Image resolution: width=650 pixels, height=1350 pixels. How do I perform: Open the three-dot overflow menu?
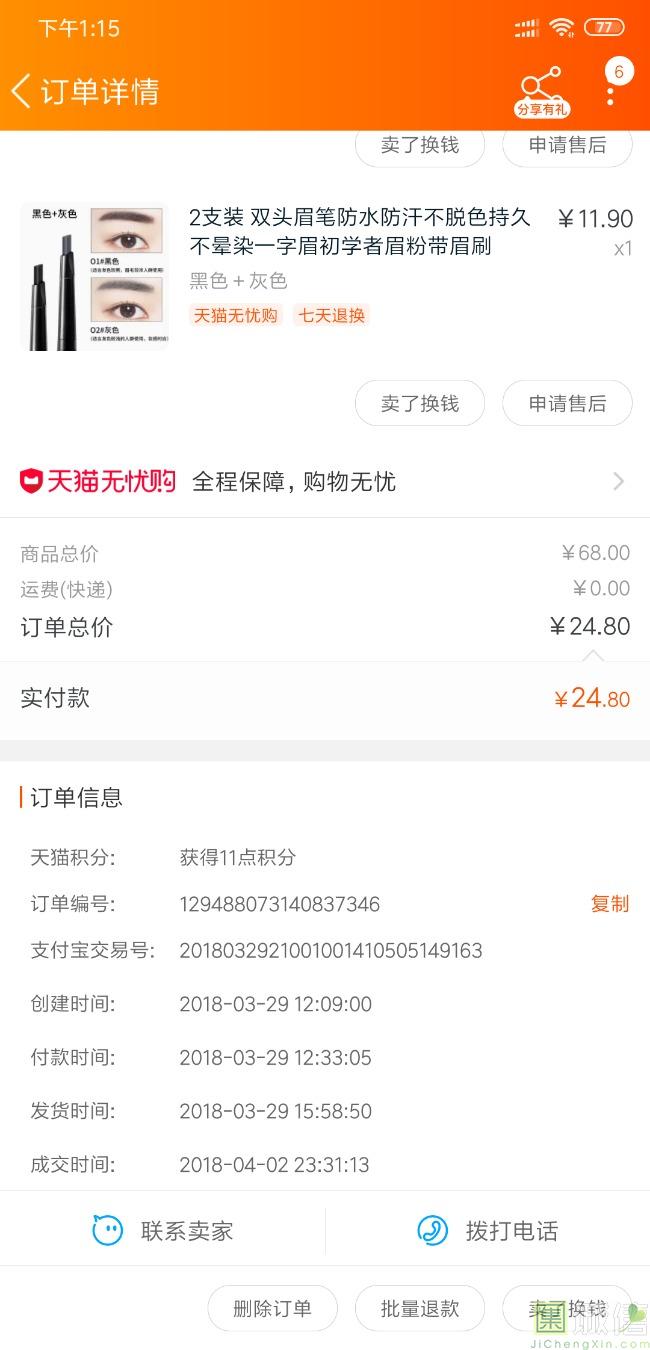tap(610, 91)
